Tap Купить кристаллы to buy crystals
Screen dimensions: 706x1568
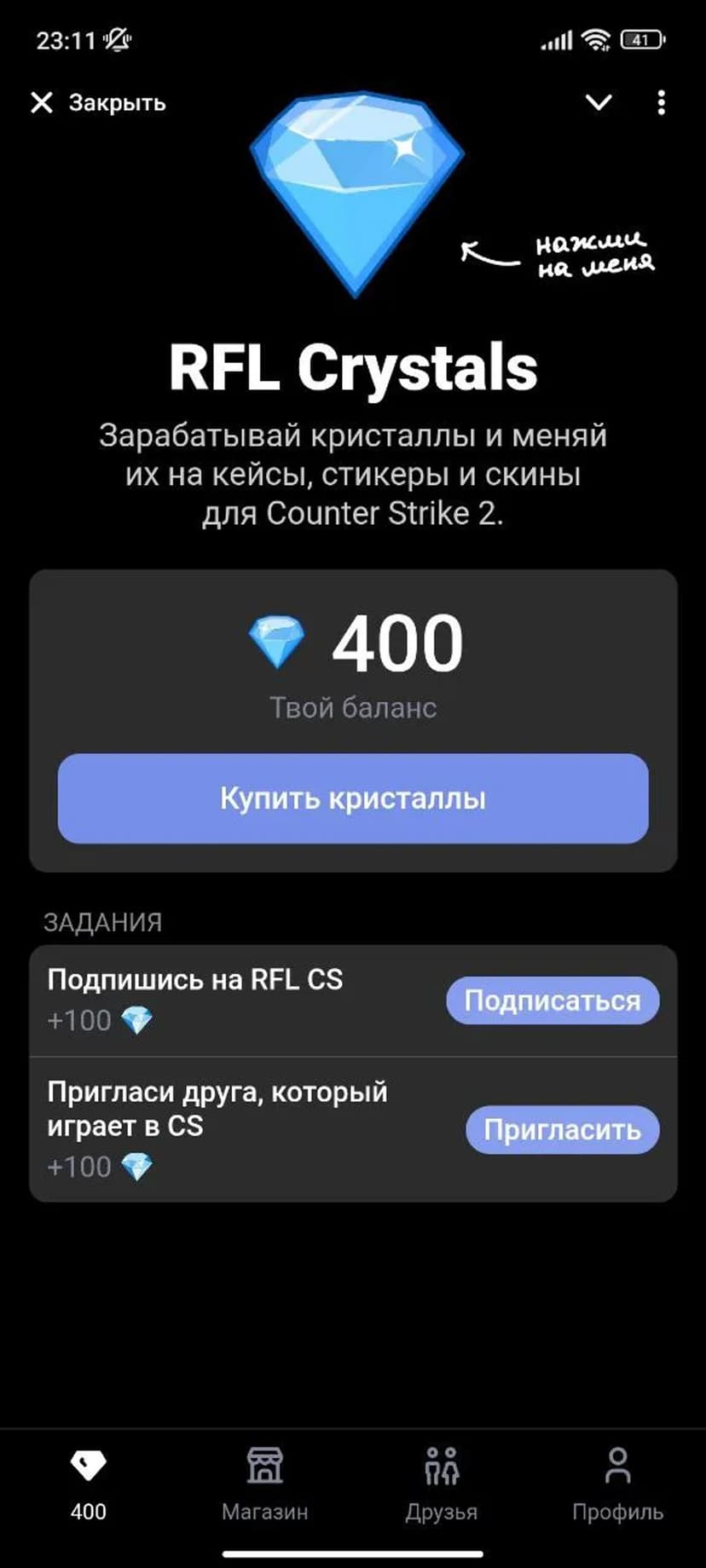coord(353,798)
